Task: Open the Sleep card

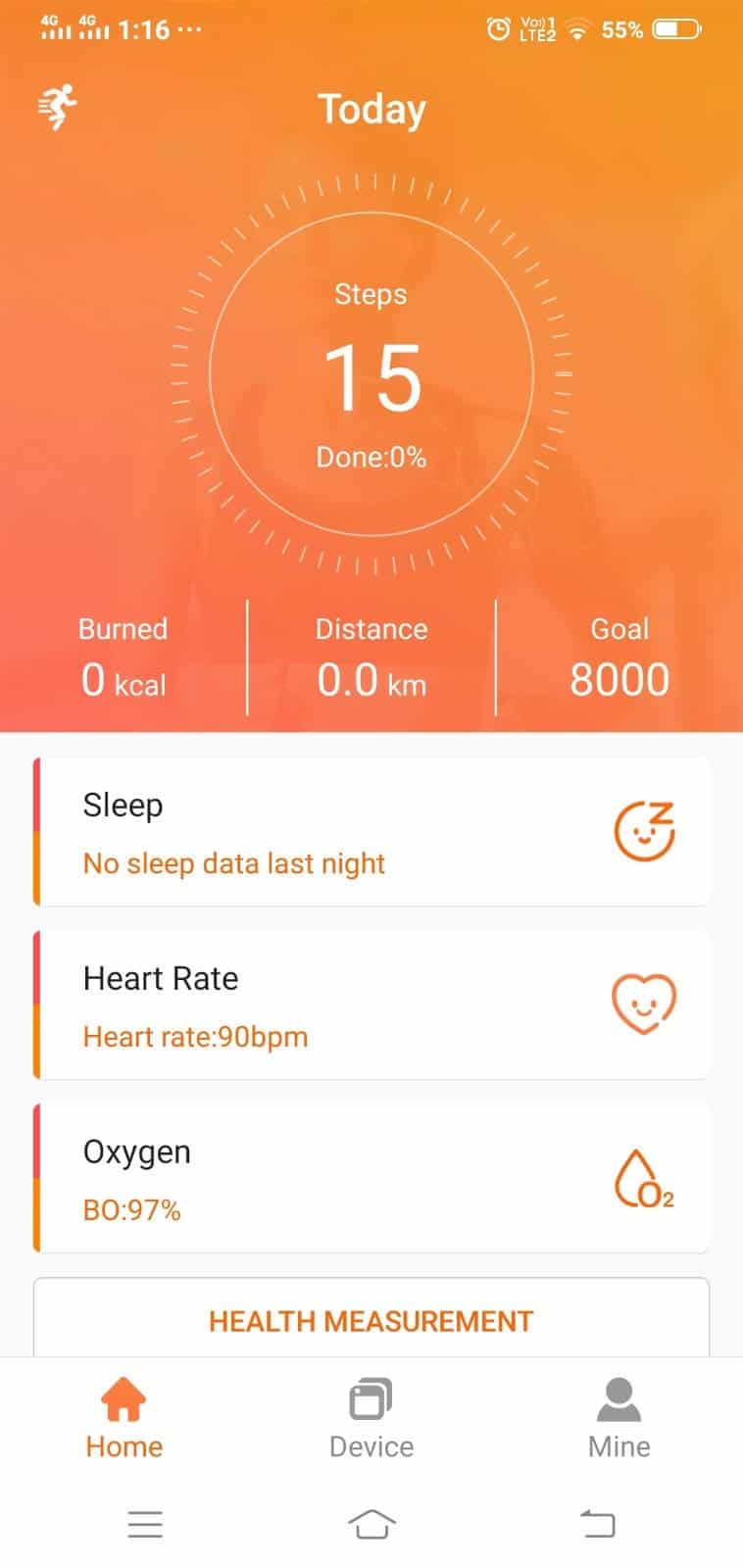Action: (371, 831)
